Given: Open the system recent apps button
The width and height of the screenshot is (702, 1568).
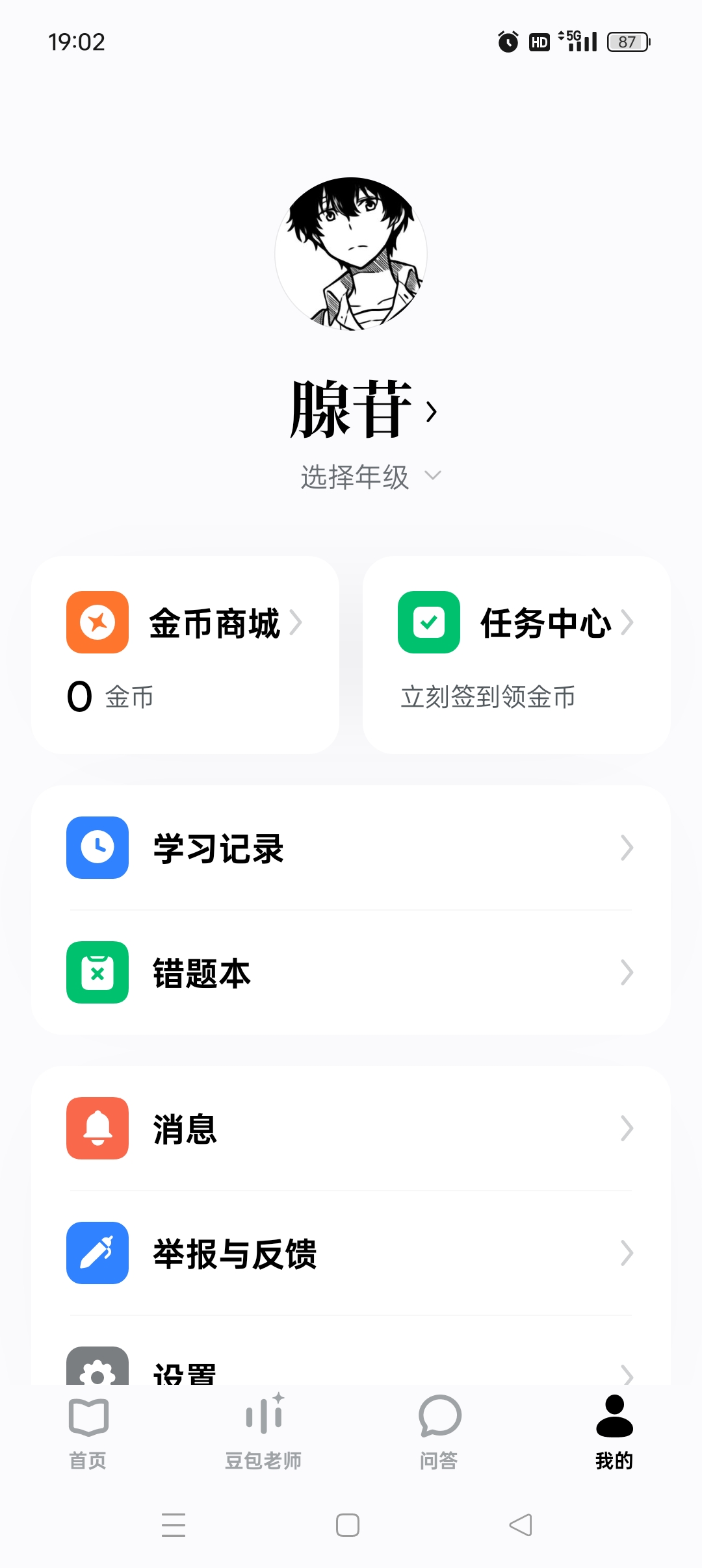Looking at the screenshot, I should pos(174,1525).
